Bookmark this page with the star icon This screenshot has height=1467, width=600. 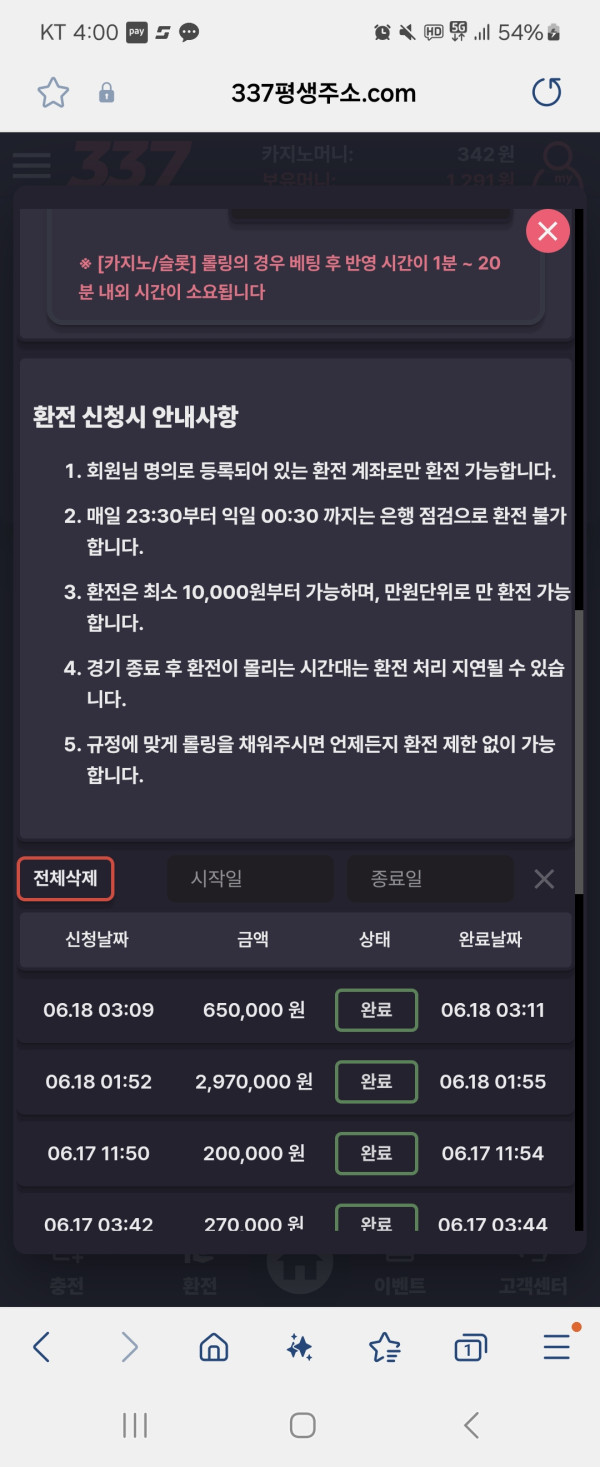point(53,93)
